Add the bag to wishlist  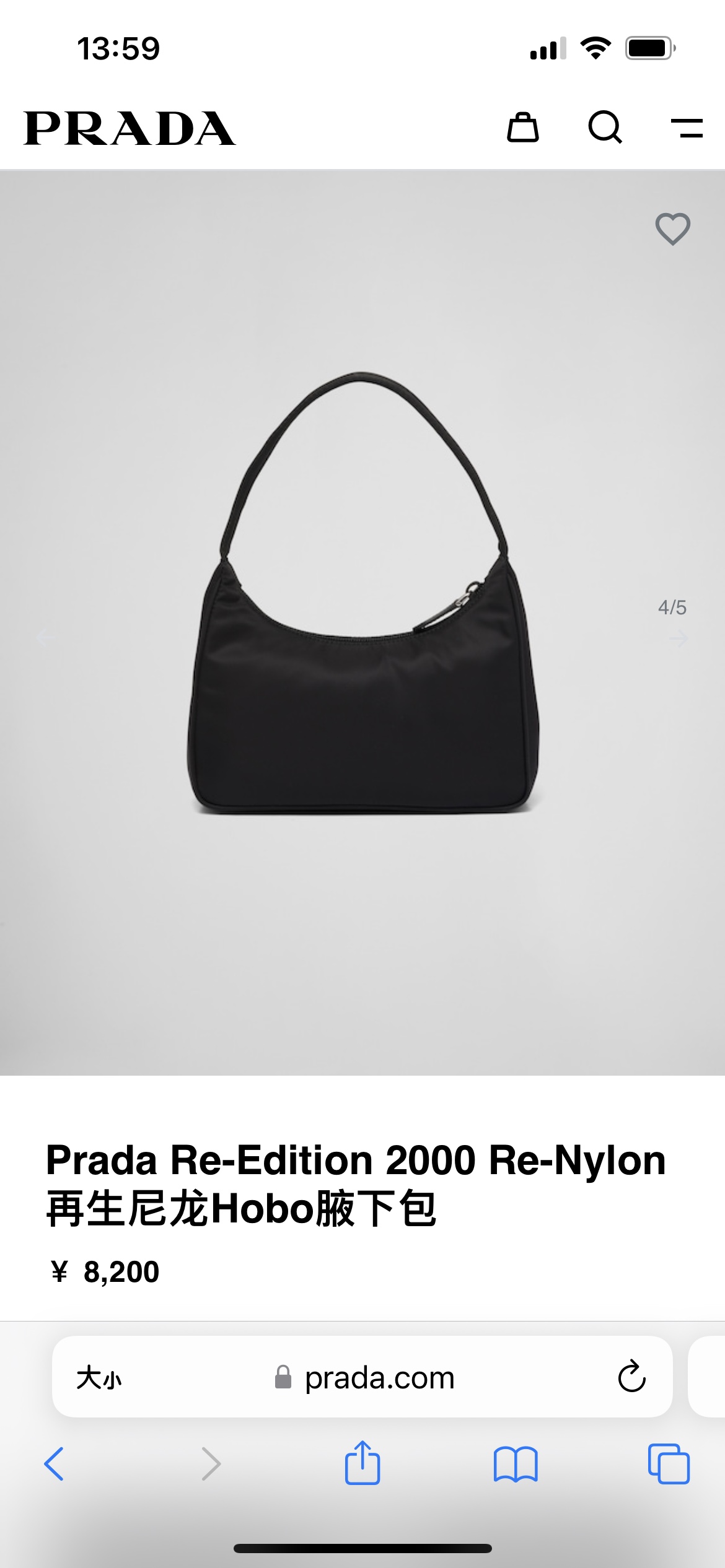(x=673, y=229)
